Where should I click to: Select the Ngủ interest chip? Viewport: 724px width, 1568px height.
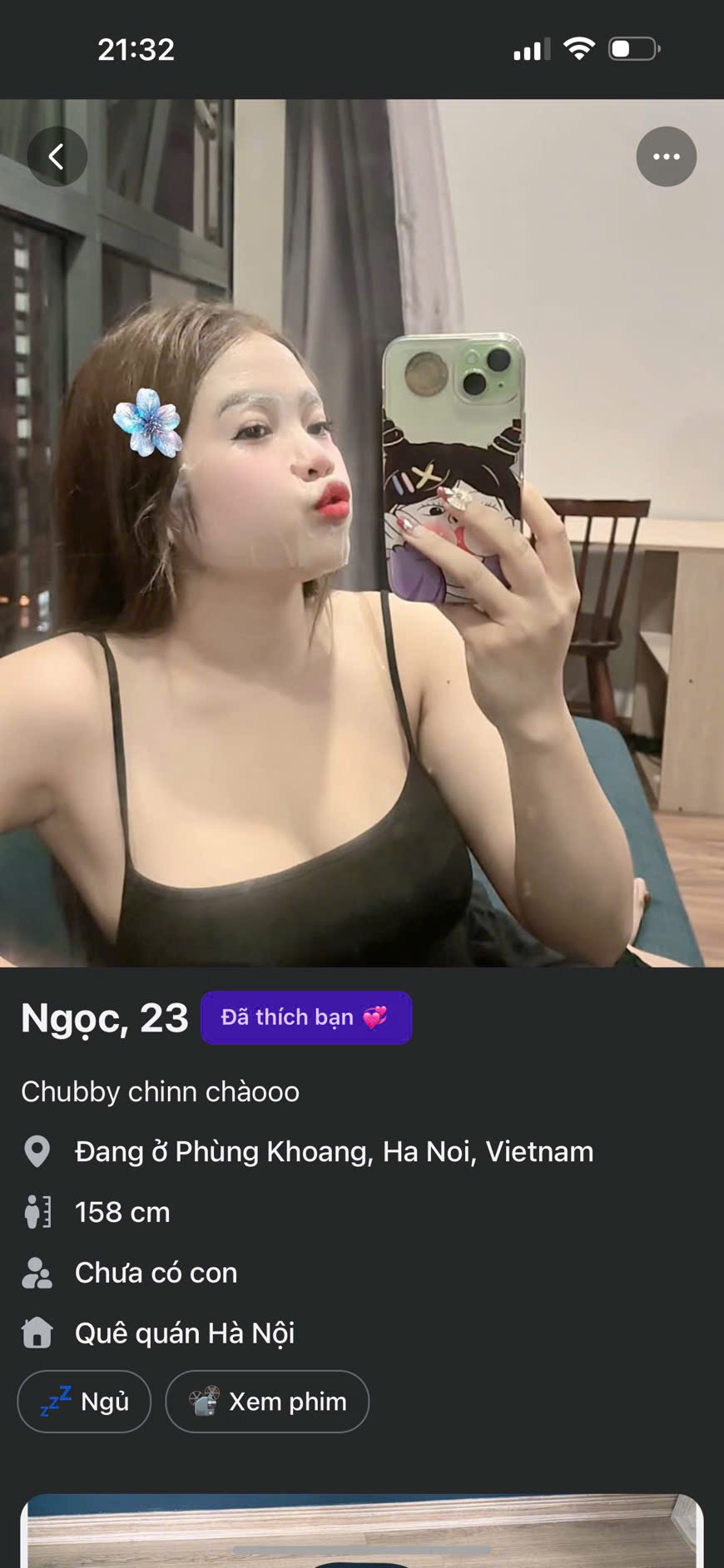coord(84,1402)
